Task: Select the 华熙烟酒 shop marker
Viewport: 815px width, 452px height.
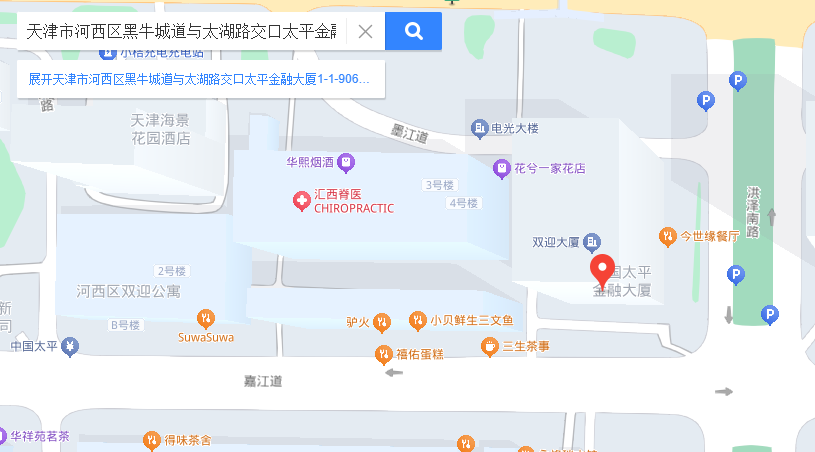Action: pos(345,161)
